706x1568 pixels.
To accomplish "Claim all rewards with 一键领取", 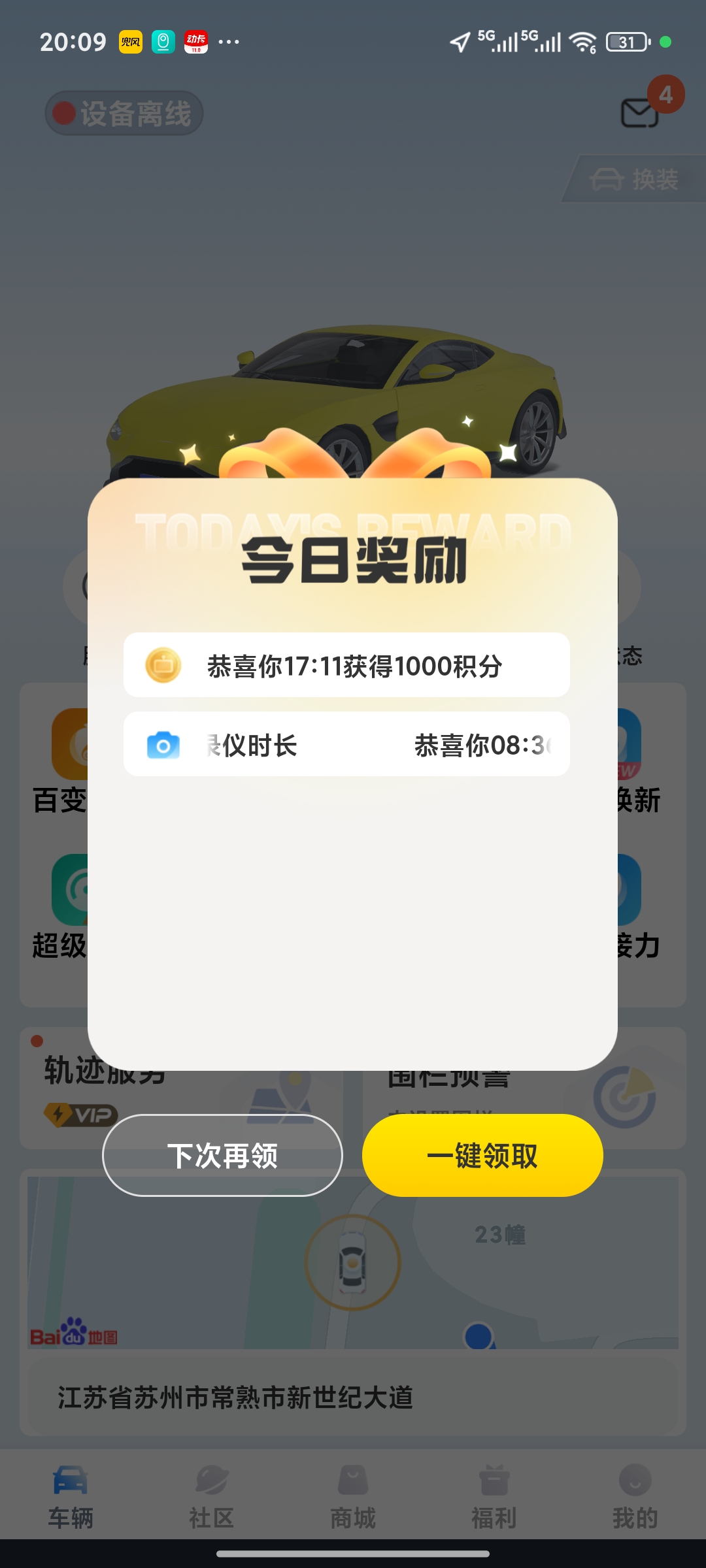I will [482, 1155].
